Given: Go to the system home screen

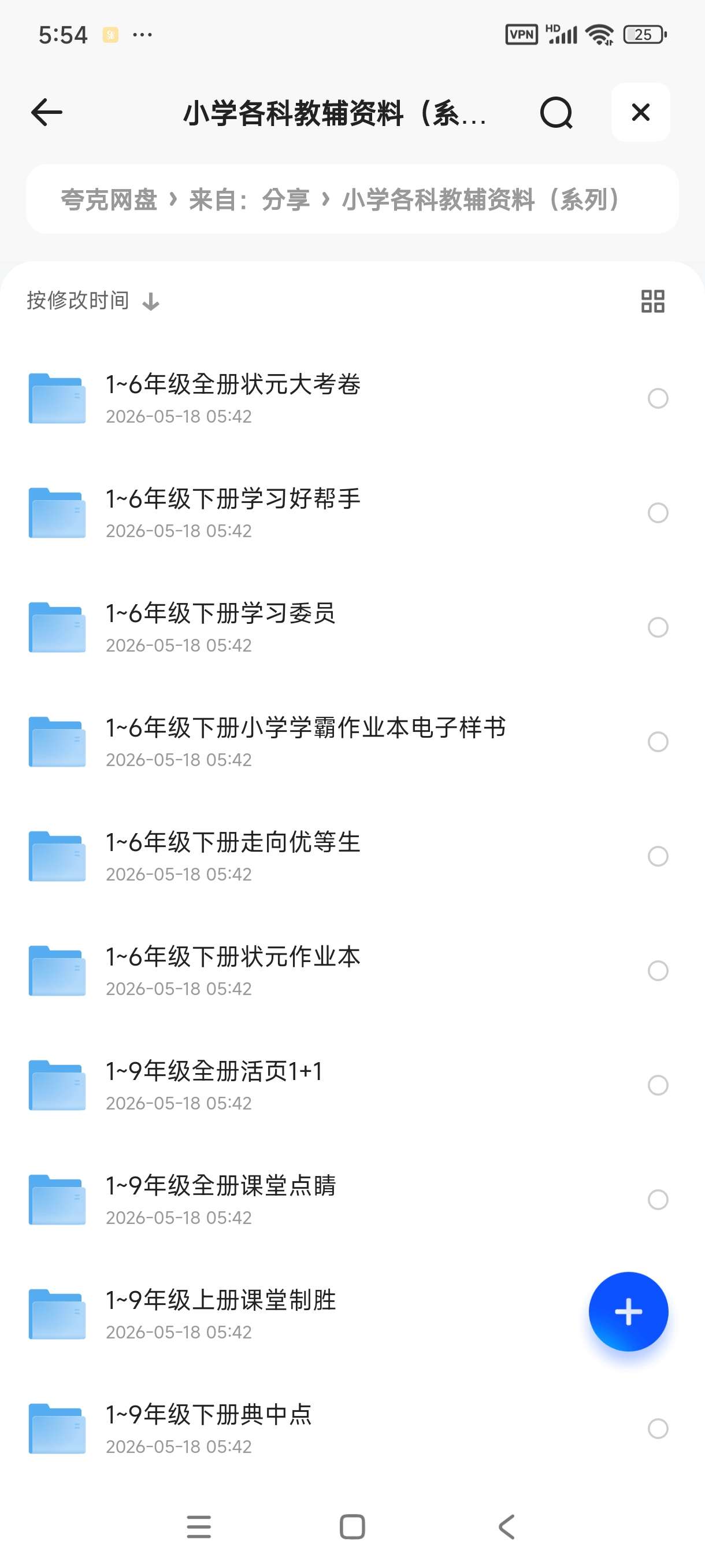Looking at the screenshot, I should 352,1526.
